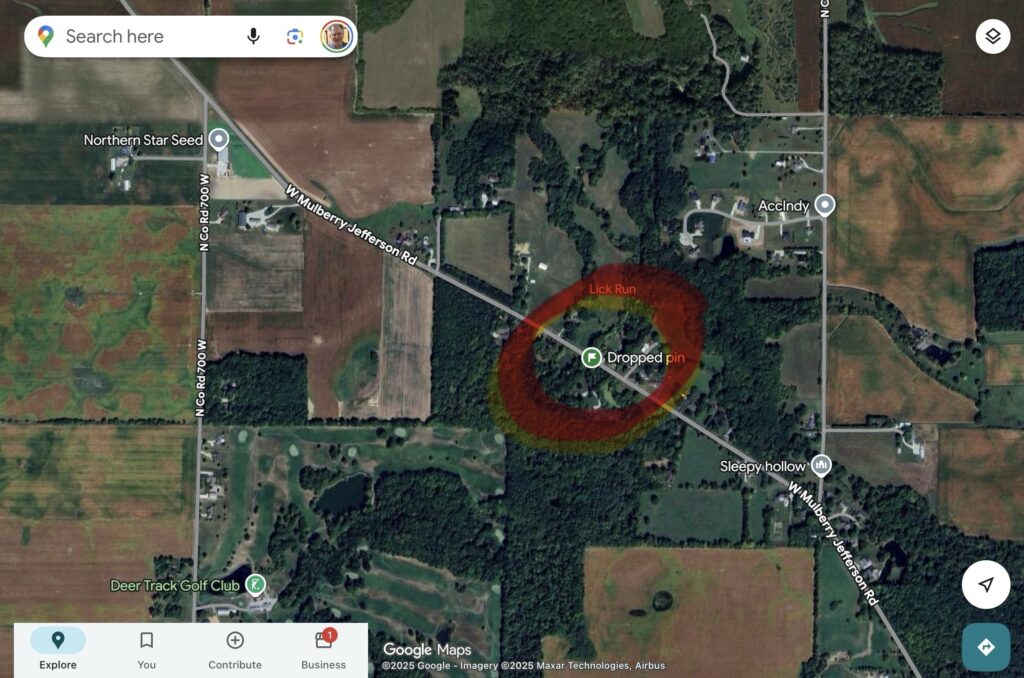Open Google Lens camera search
Screen dimensions: 1024x678
294,37
